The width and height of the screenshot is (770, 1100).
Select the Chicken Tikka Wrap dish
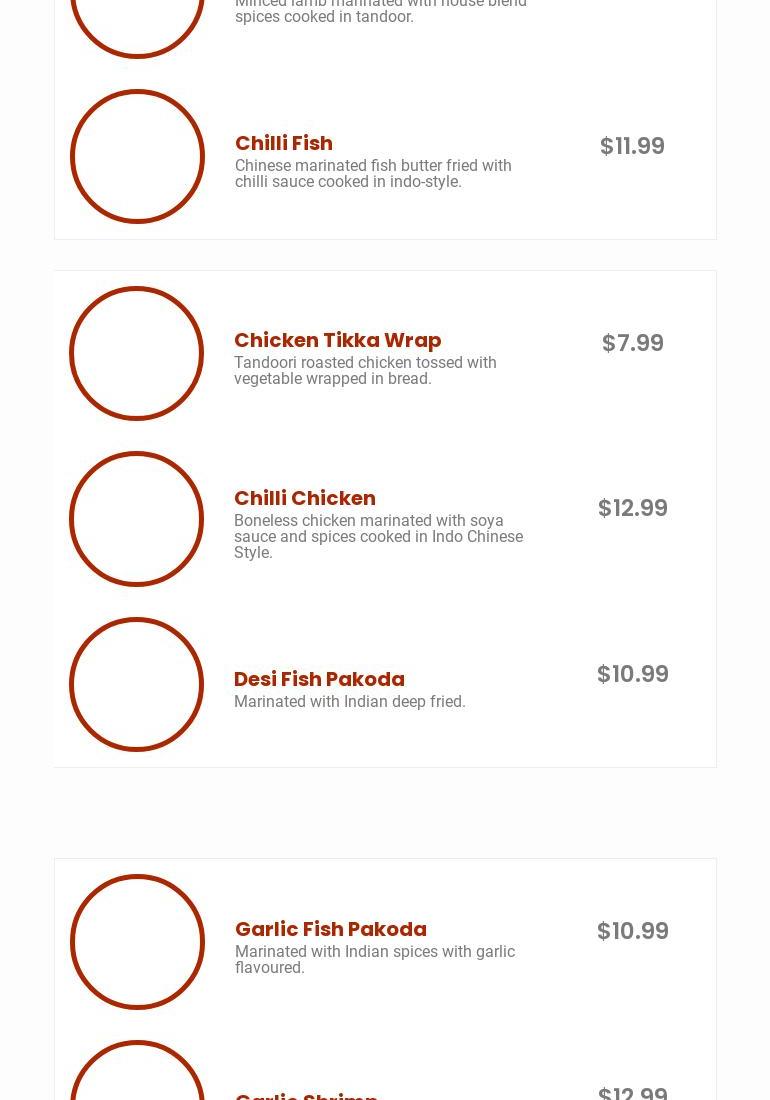(x=337, y=340)
